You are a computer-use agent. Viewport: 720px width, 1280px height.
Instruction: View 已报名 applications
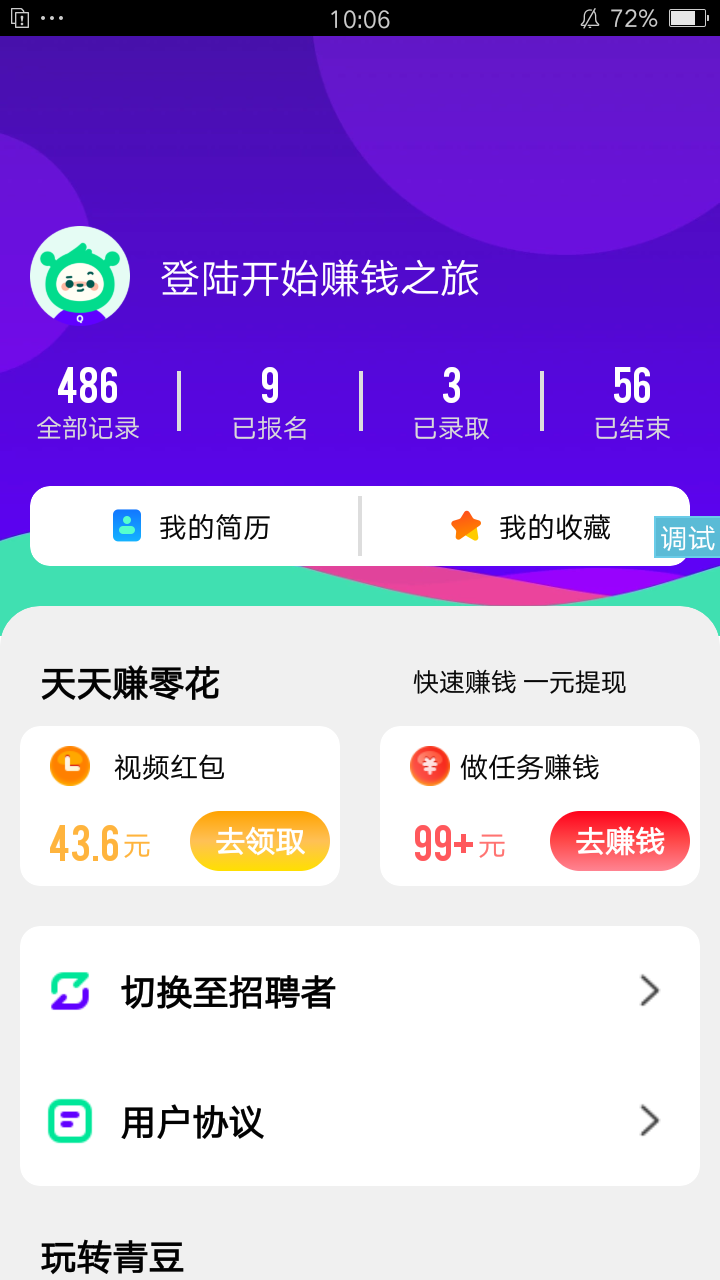pos(270,403)
